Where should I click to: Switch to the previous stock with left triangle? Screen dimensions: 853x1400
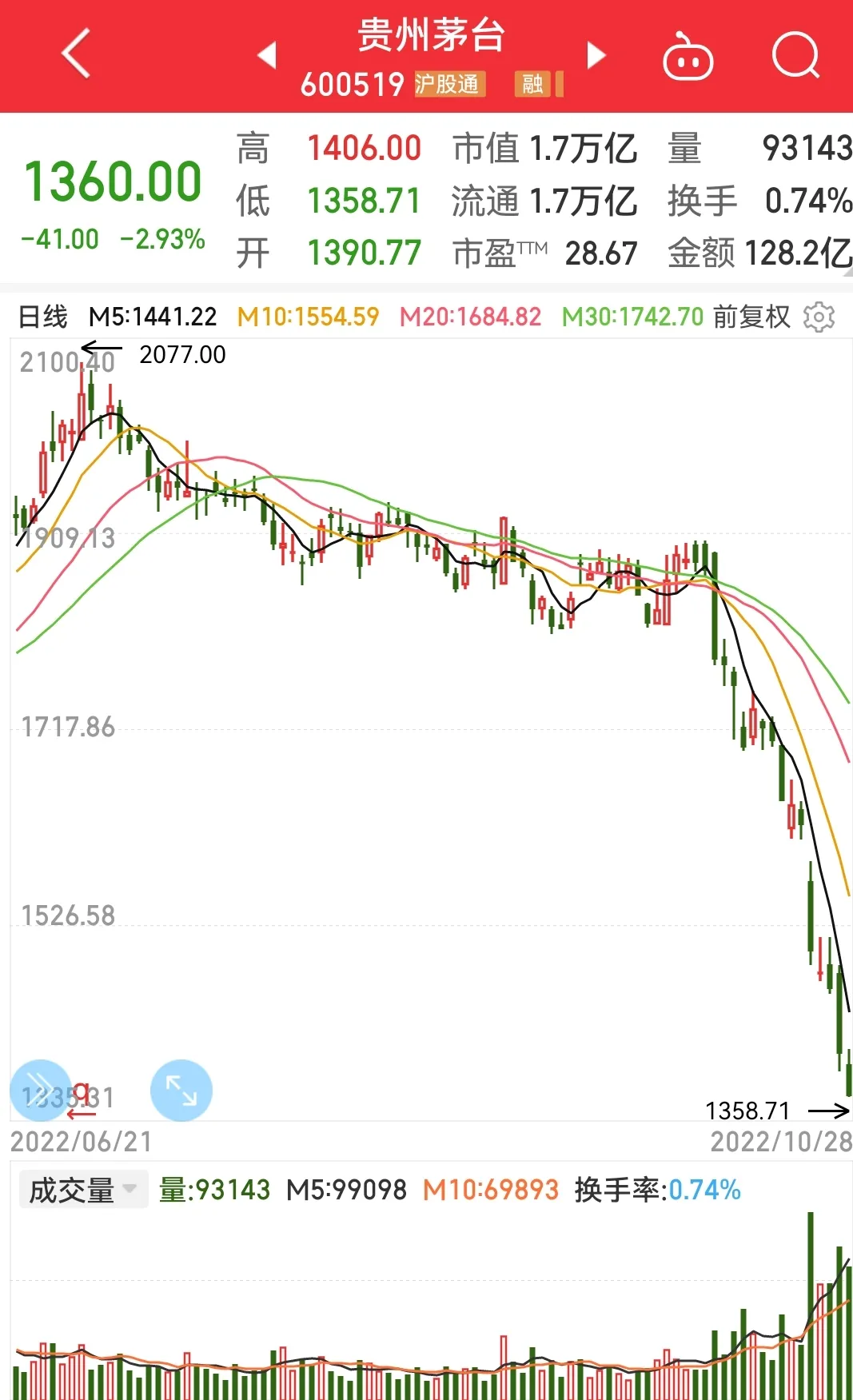[267, 55]
